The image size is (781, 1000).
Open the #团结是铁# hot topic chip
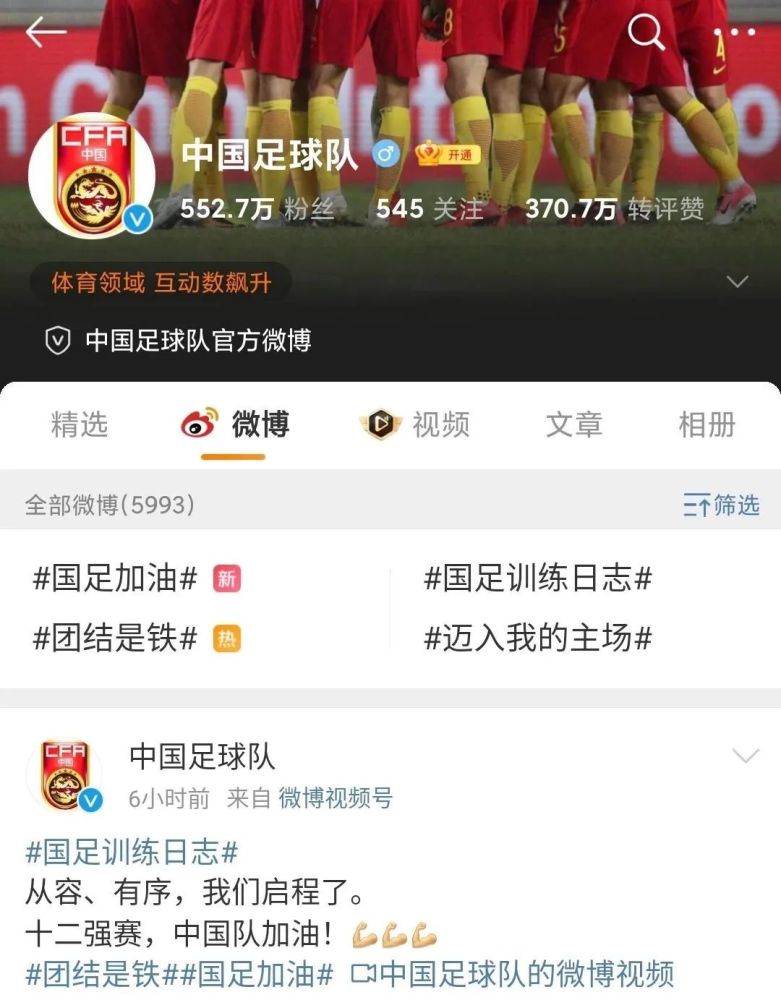pyautogui.click(x=116, y=638)
